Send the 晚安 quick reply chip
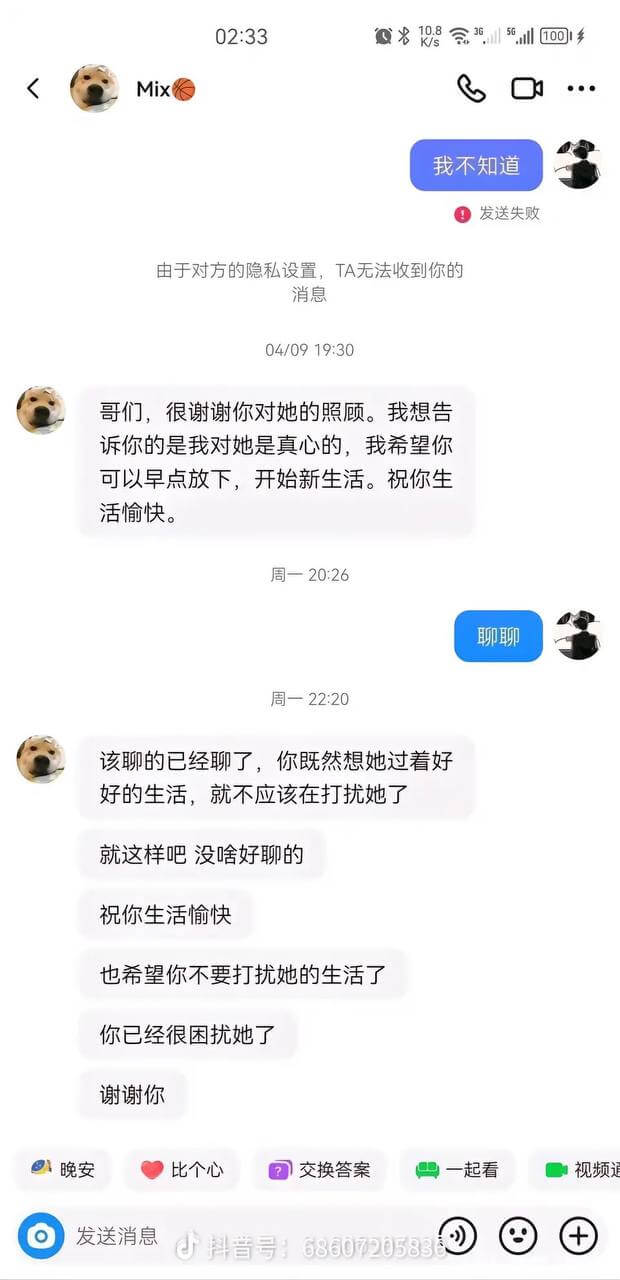 (x=64, y=1169)
